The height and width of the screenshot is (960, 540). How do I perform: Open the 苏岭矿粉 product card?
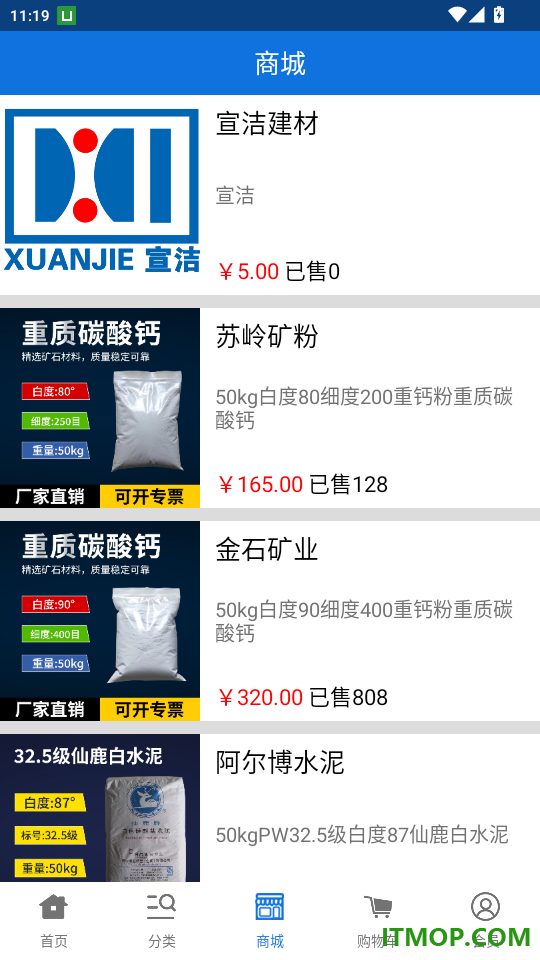pos(270,408)
